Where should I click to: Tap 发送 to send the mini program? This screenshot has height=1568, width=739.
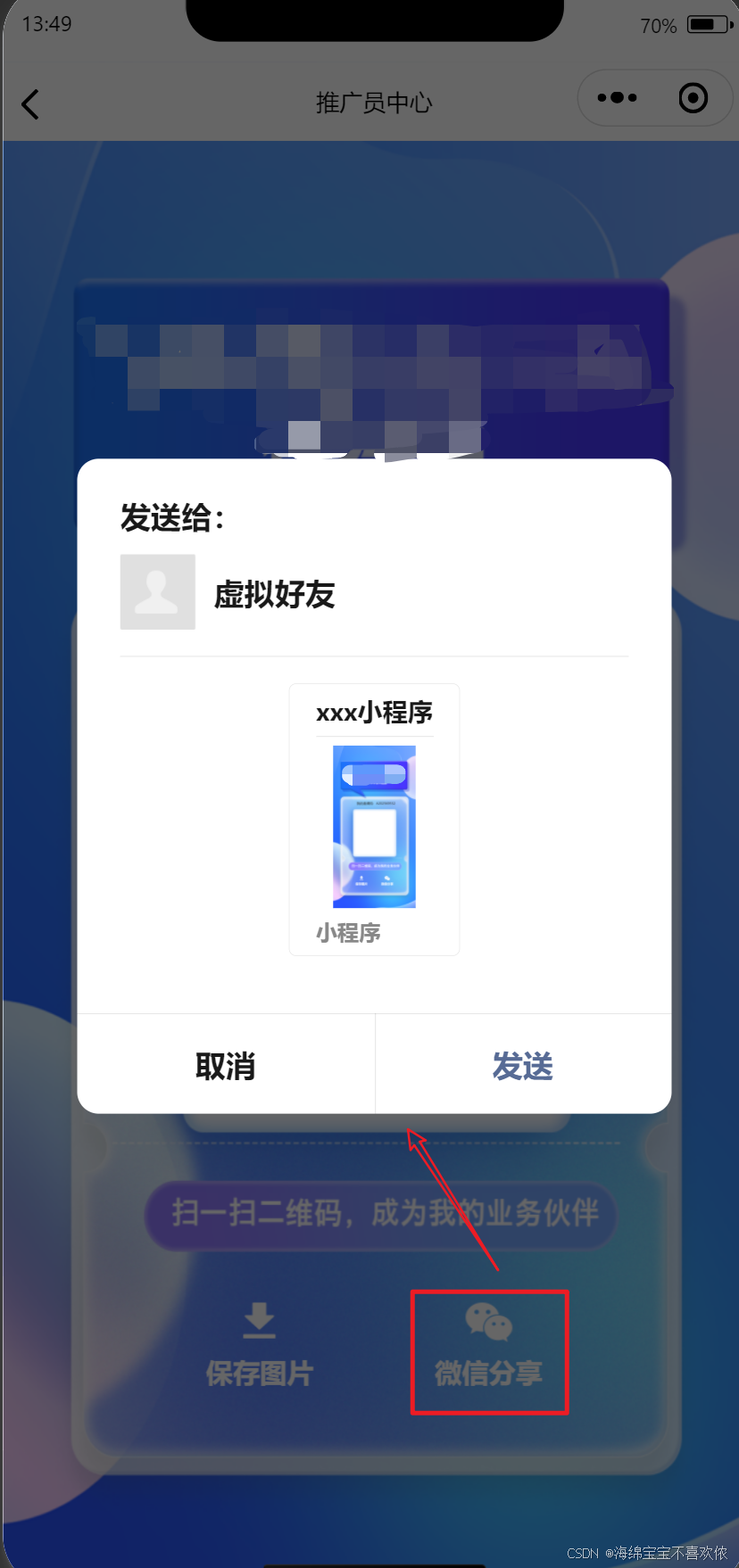click(x=523, y=1066)
